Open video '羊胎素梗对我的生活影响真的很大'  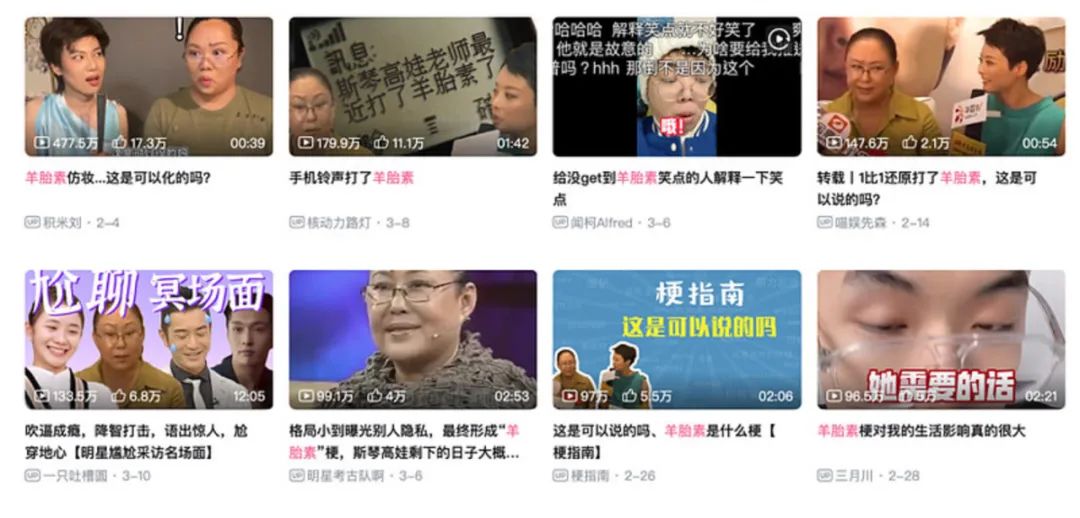click(940, 339)
